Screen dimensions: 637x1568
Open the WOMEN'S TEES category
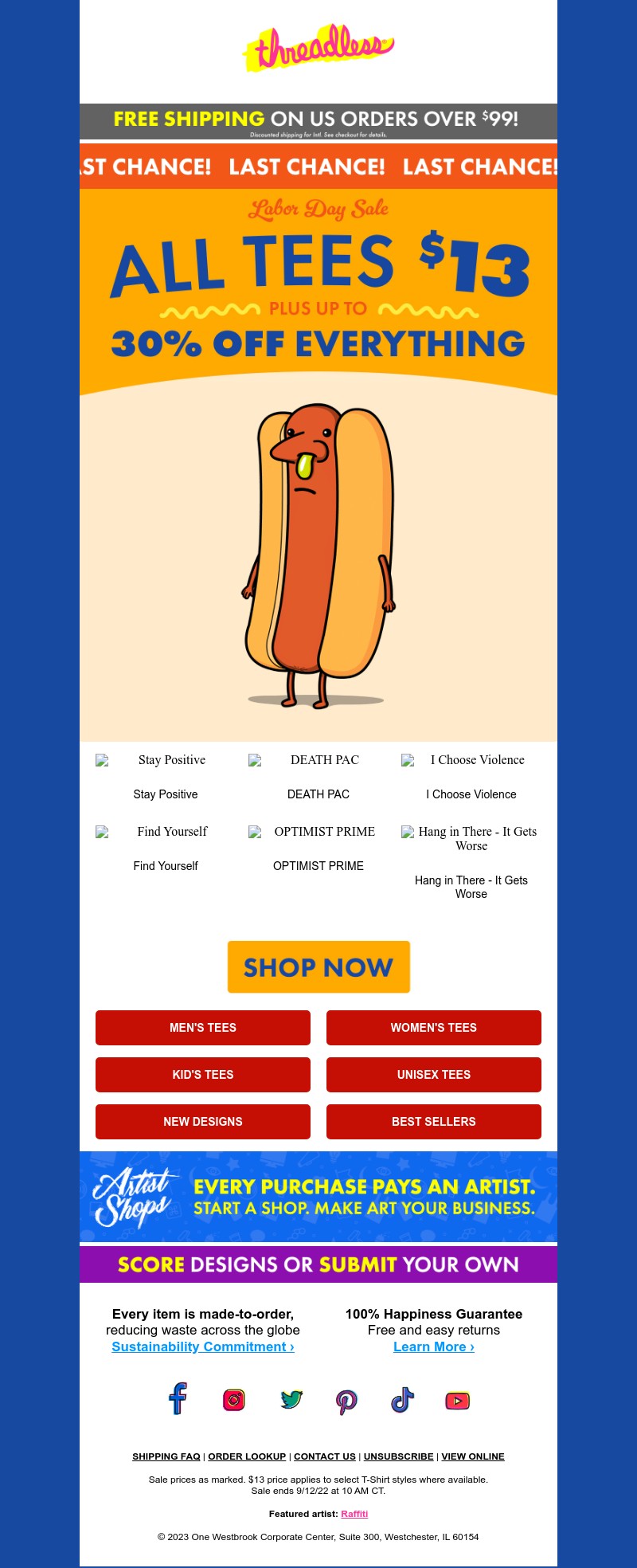pos(434,1028)
